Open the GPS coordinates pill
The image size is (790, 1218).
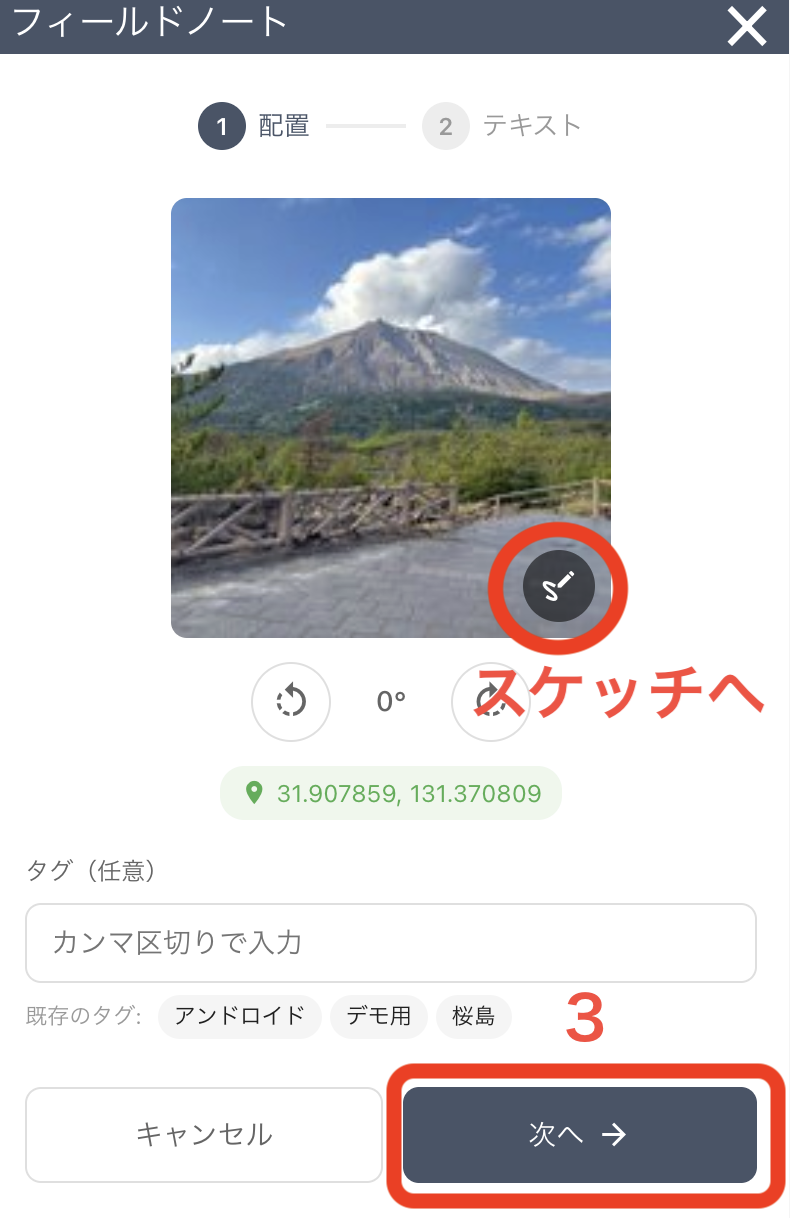[x=390, y=792]
